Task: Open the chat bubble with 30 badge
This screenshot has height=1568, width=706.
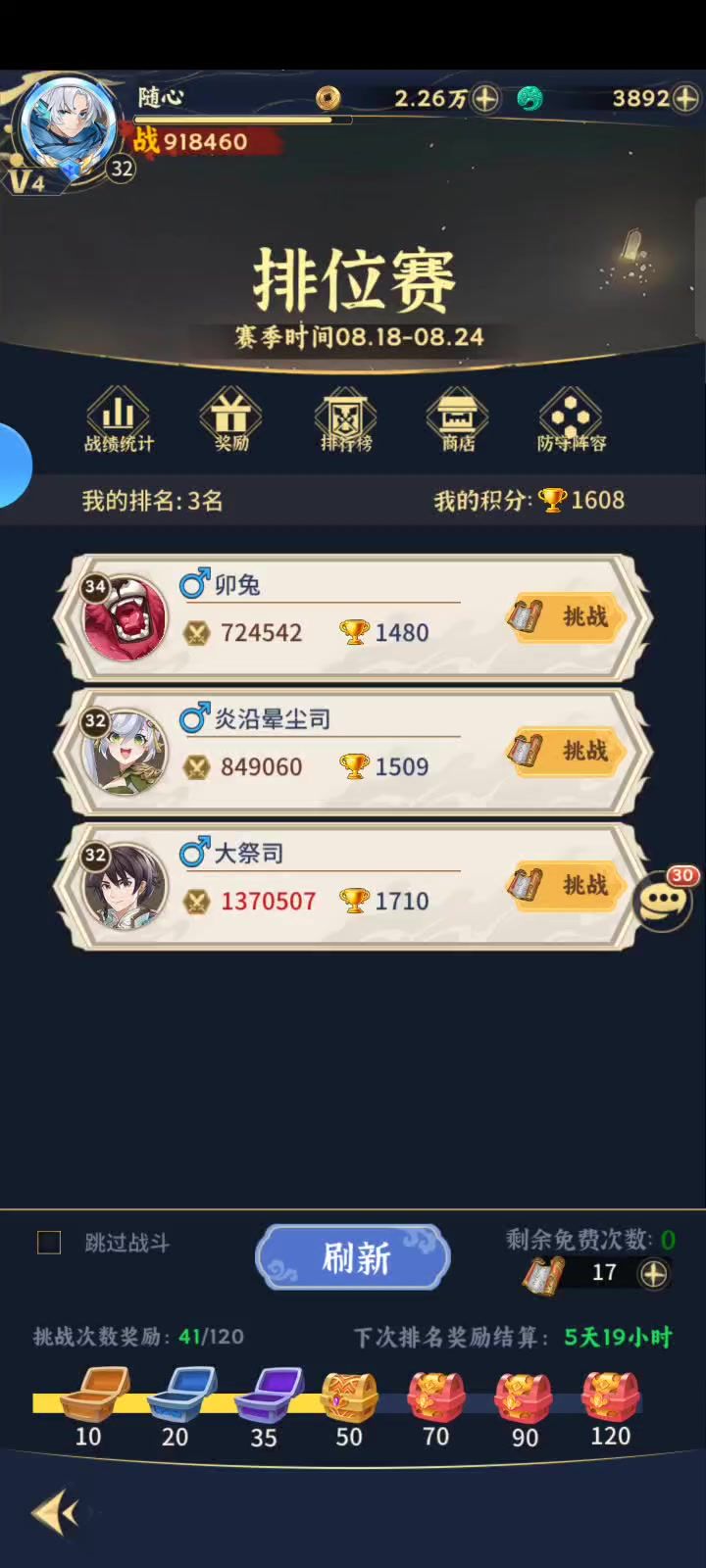Action: [x=661, y=900]
